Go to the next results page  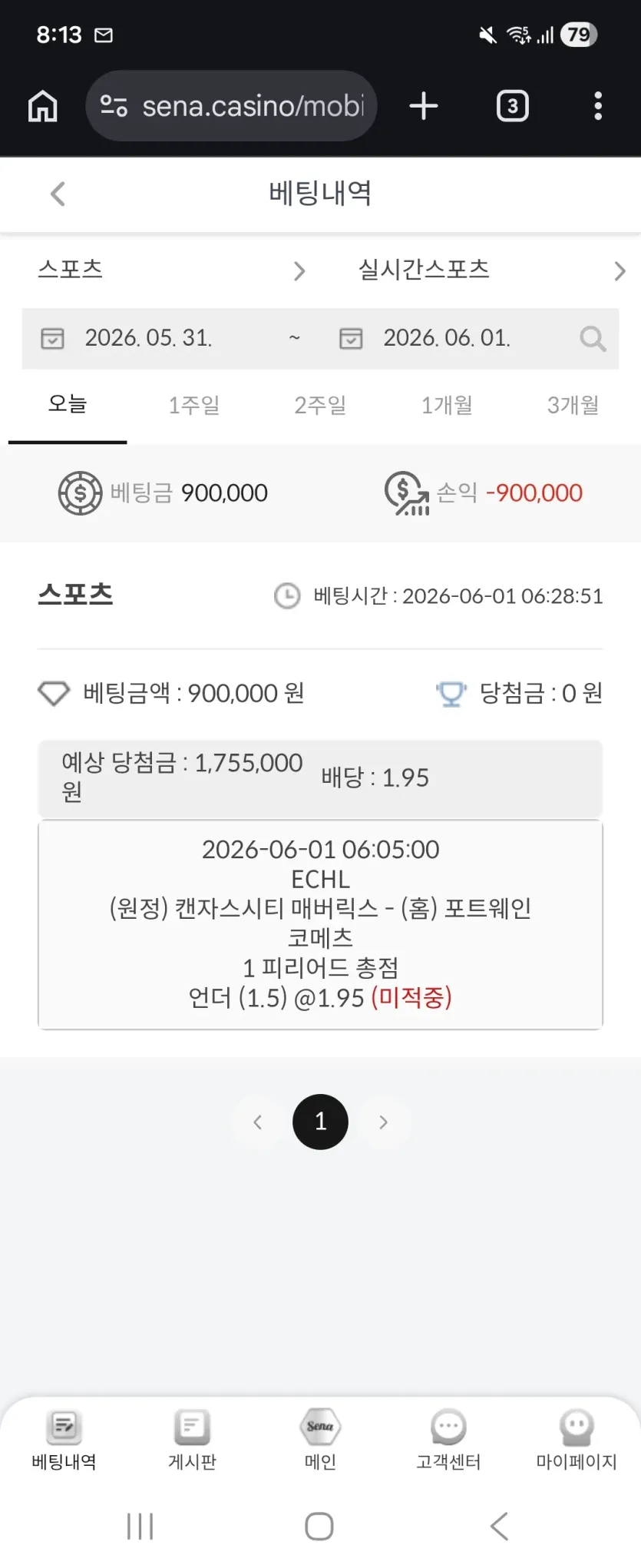point(383,1122)
